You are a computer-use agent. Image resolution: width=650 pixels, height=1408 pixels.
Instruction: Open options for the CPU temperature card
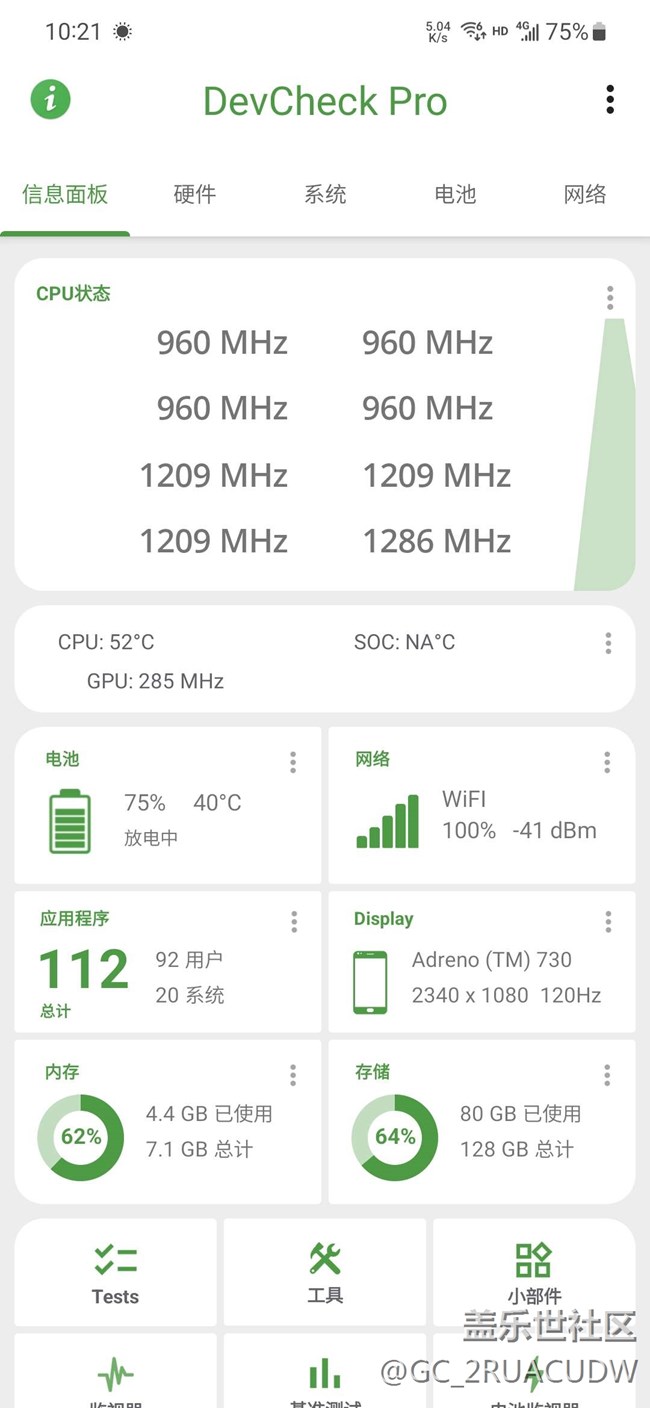point(608,643)
